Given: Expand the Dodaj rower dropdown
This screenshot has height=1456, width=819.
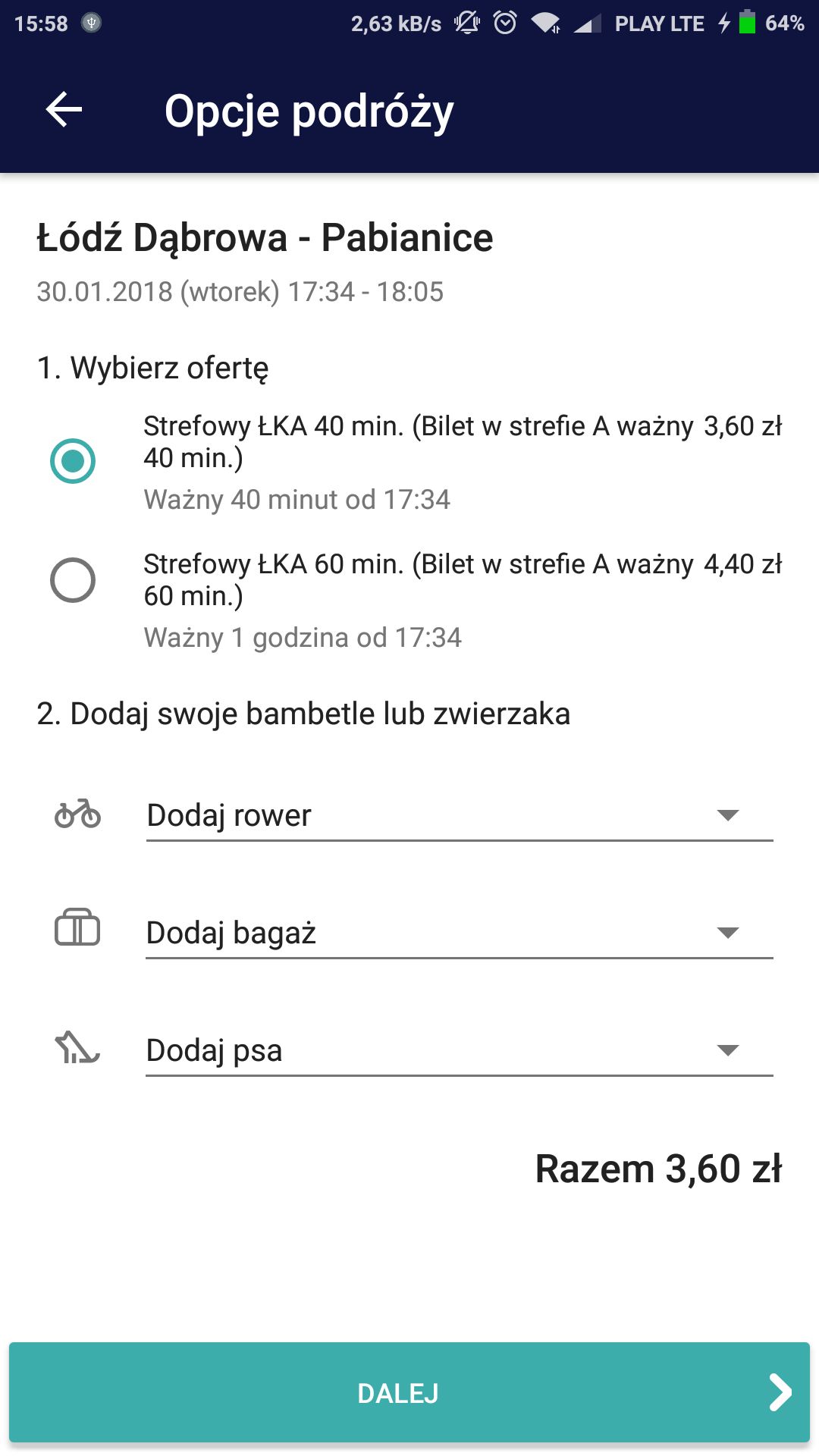Looking at the screenshot, I should 460,816.
